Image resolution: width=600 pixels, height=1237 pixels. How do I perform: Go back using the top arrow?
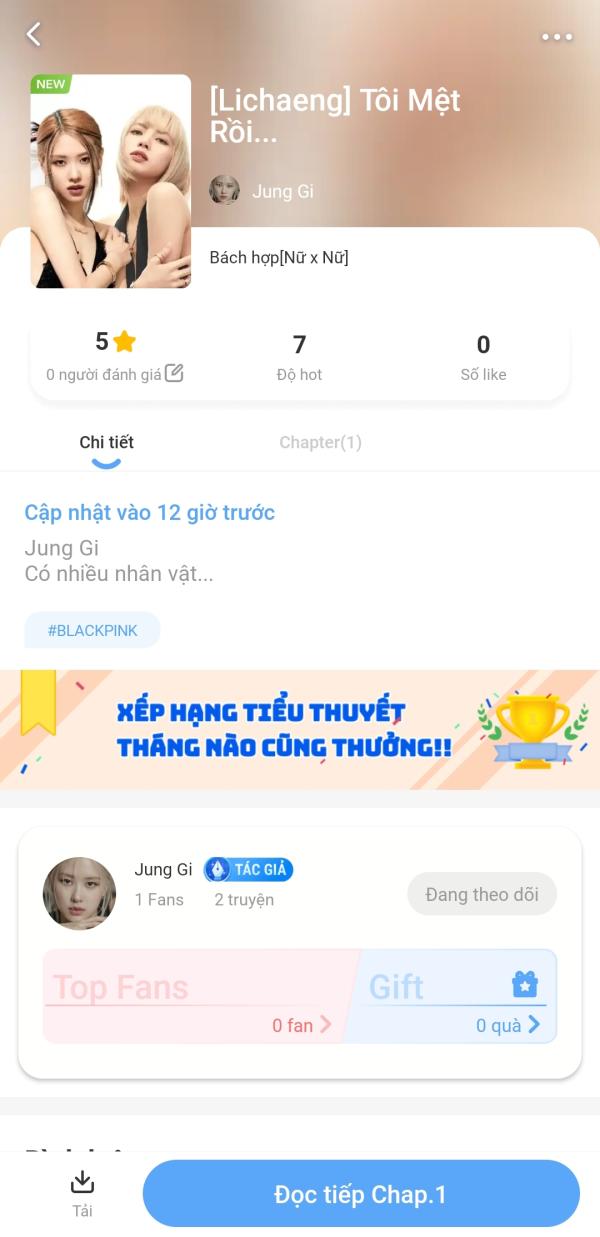(34, 34)
